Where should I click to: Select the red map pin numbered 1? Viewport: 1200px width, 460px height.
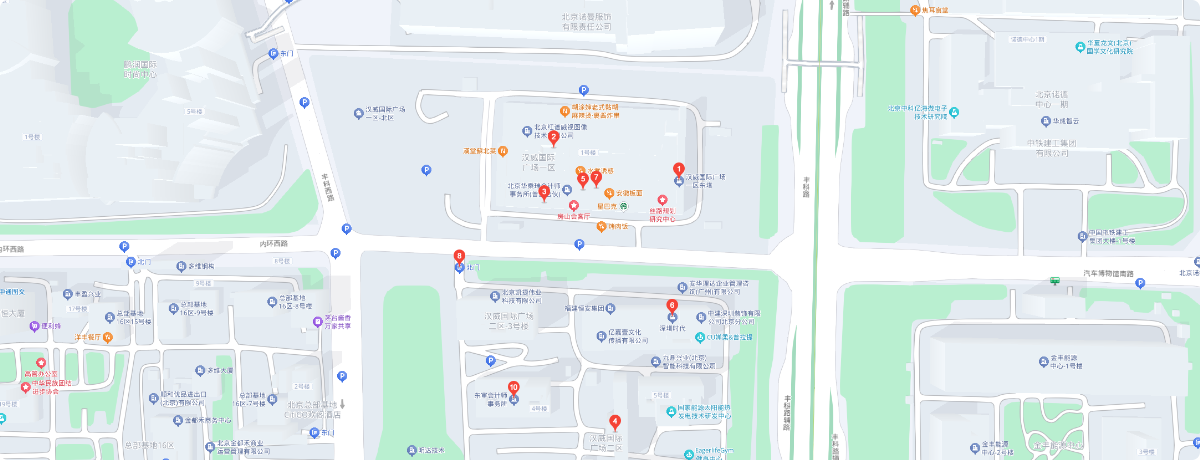pyautogui.click(x=679, y=170)
